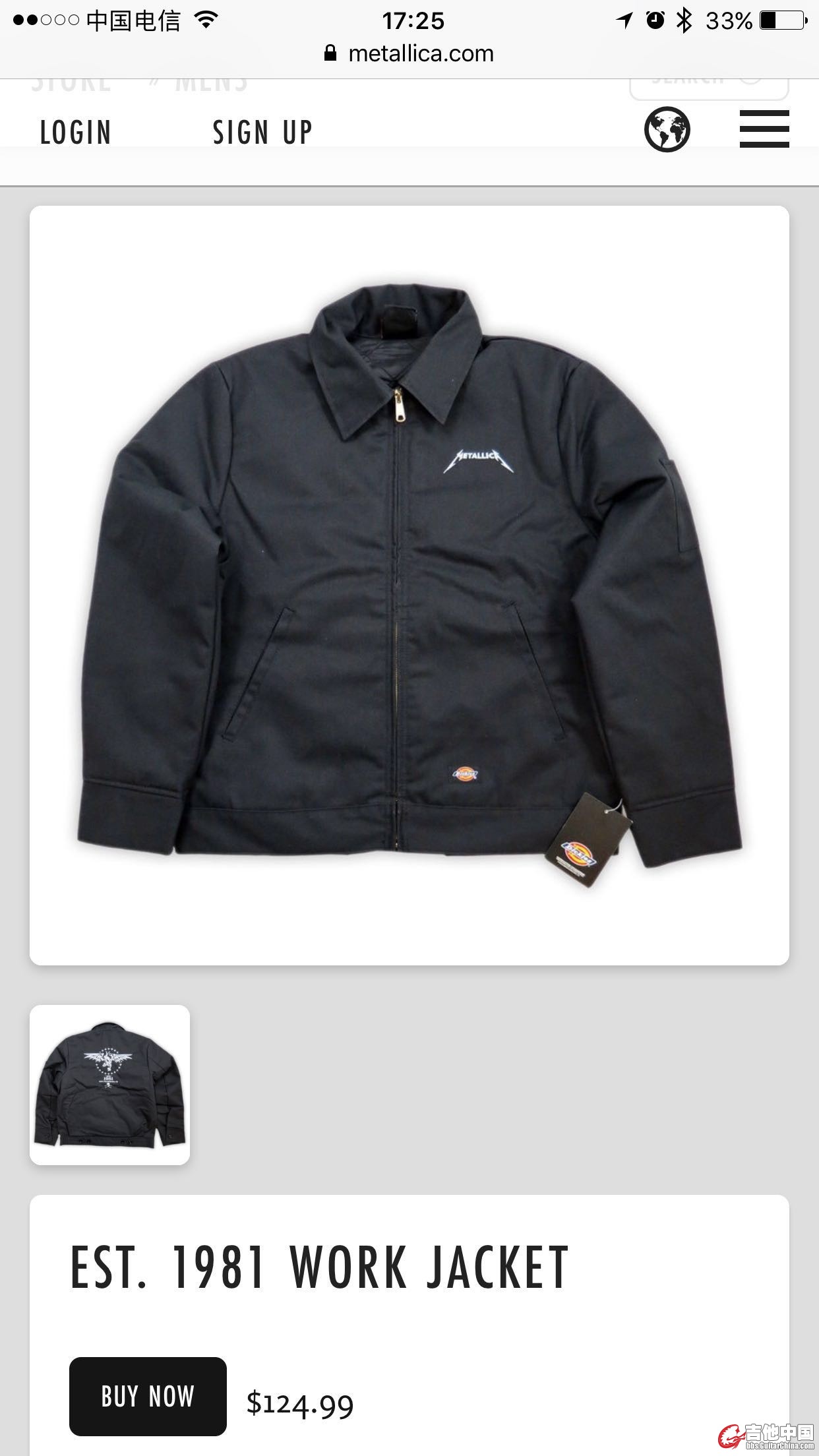This screenshot has width=819, height=1456.
Task: Select the jacket back view thumbnail
Action: [109, 1085]
